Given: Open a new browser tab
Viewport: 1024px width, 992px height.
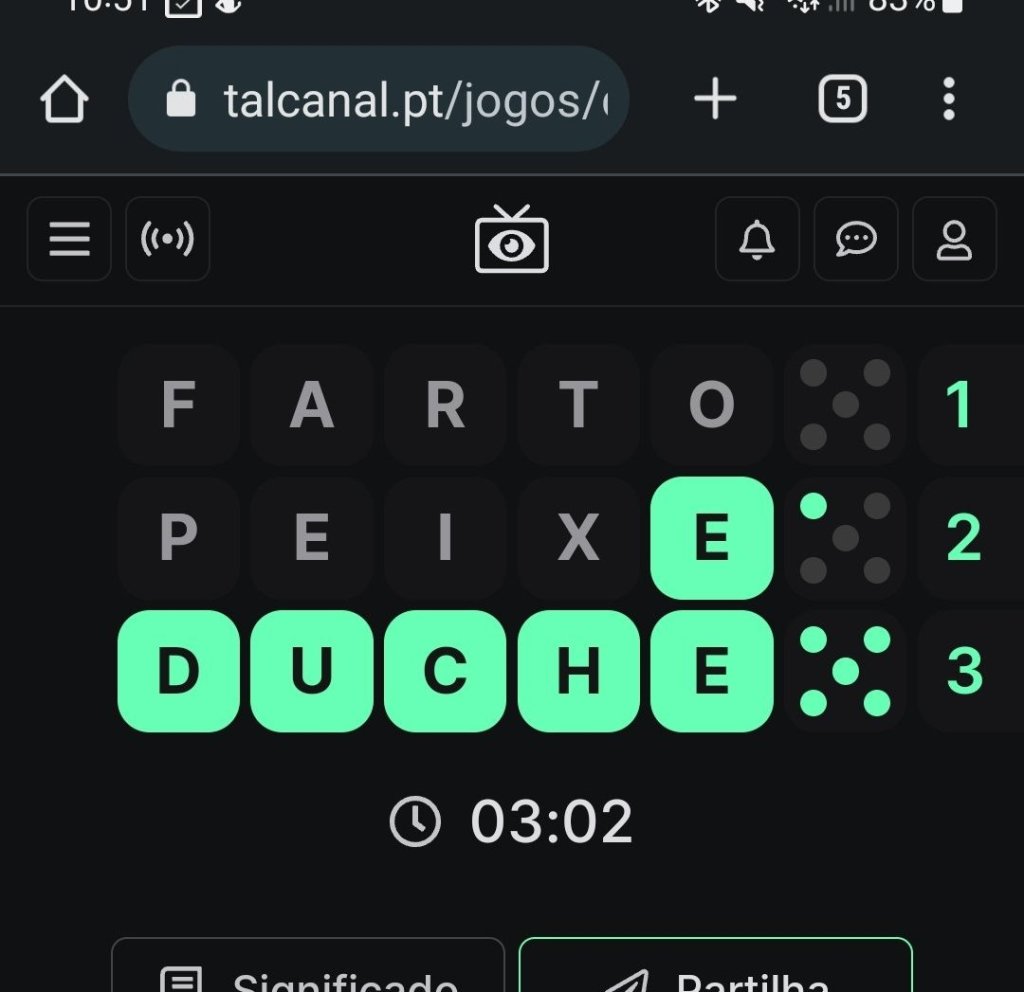Looking at the screenshot, I should point(715,100).
